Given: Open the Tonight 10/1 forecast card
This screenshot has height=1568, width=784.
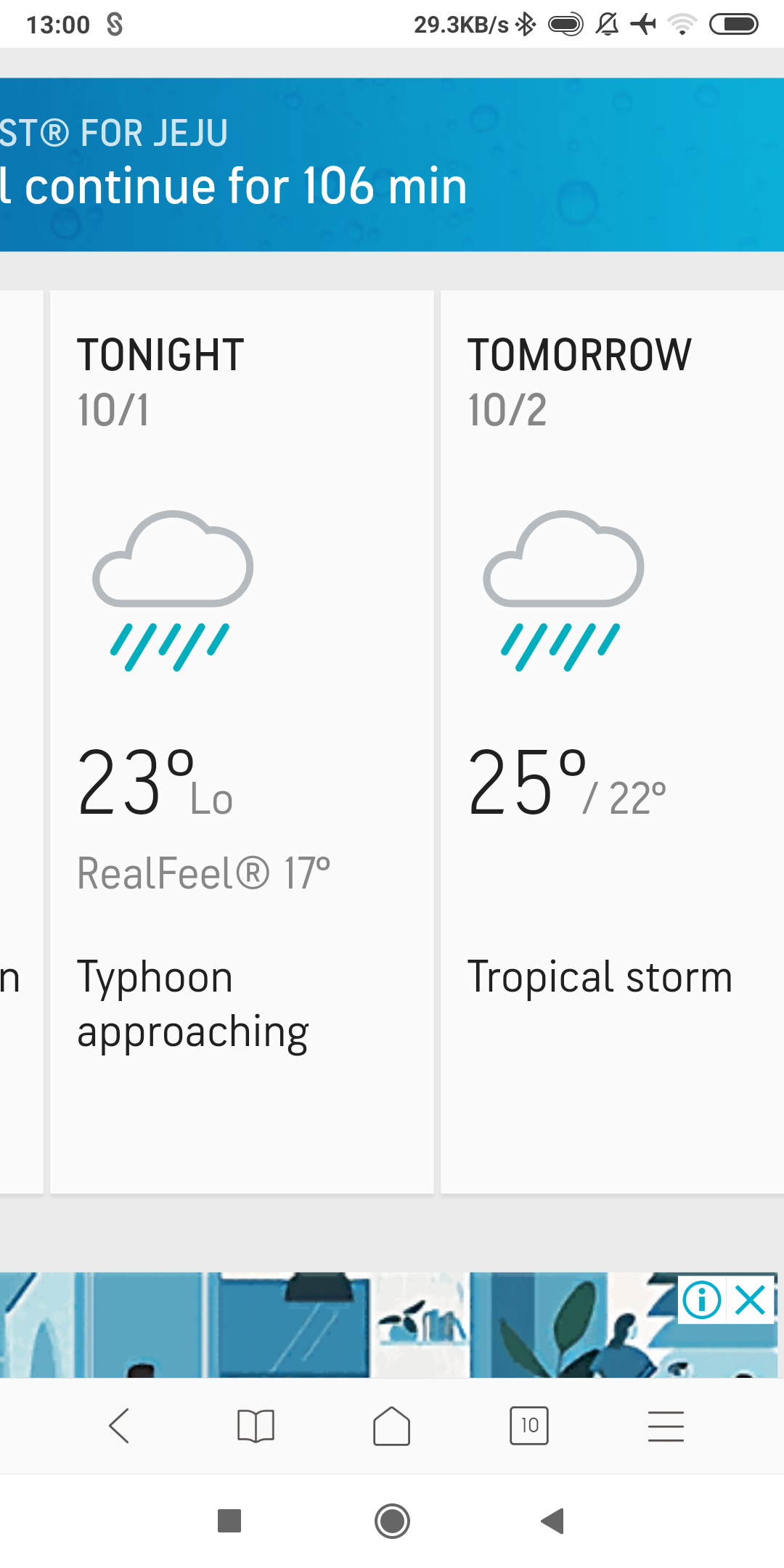Looking at the screenshot, I should coord(242,742).
